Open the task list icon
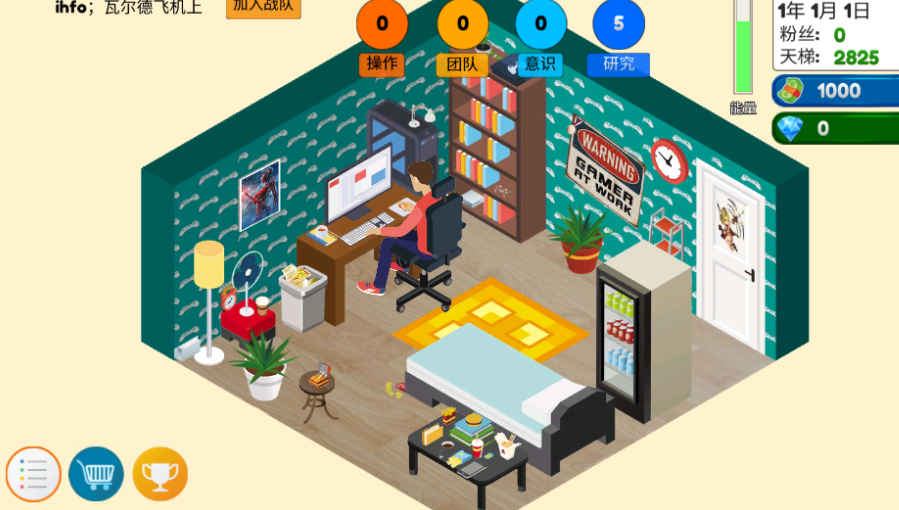 (34, 474)
